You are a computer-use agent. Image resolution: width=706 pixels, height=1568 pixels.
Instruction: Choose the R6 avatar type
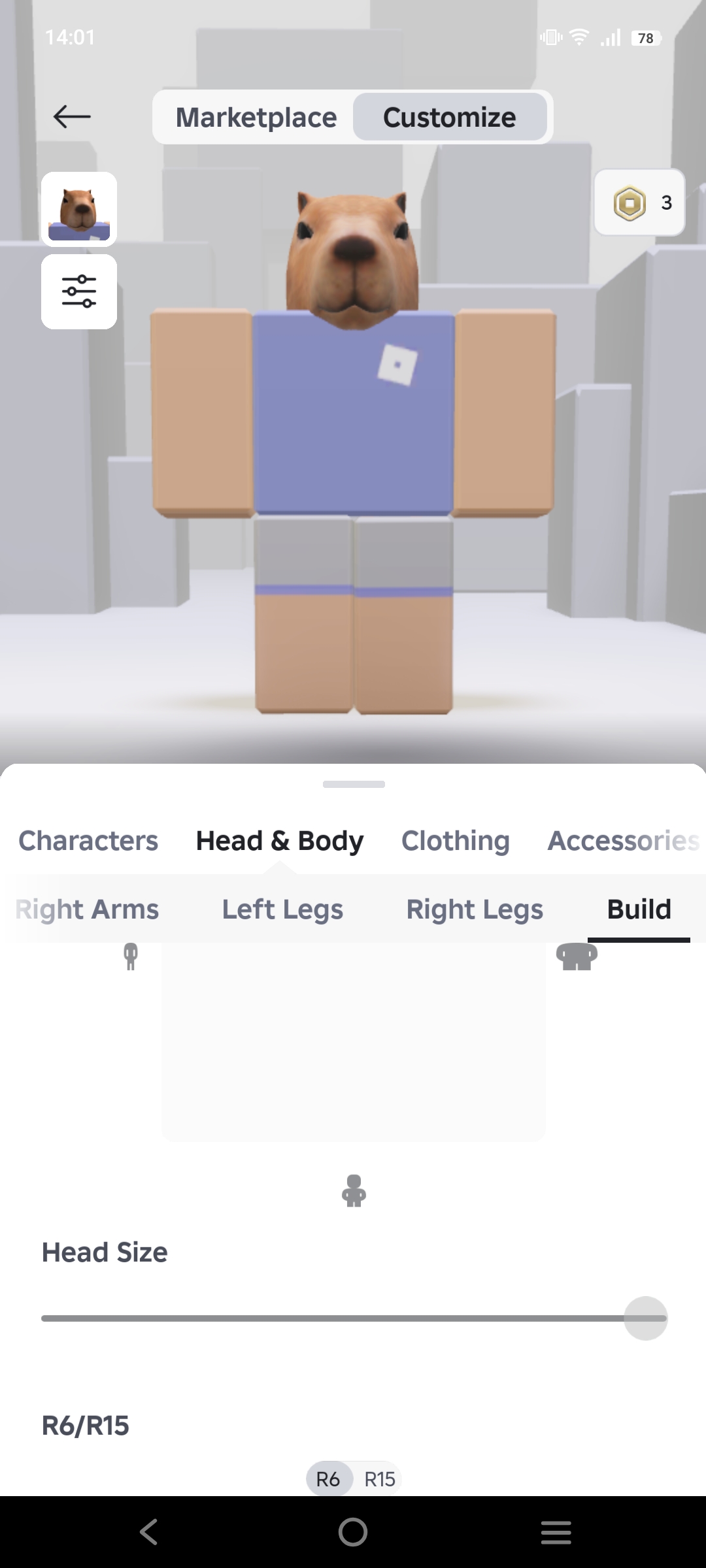(x=328, y=1479)
